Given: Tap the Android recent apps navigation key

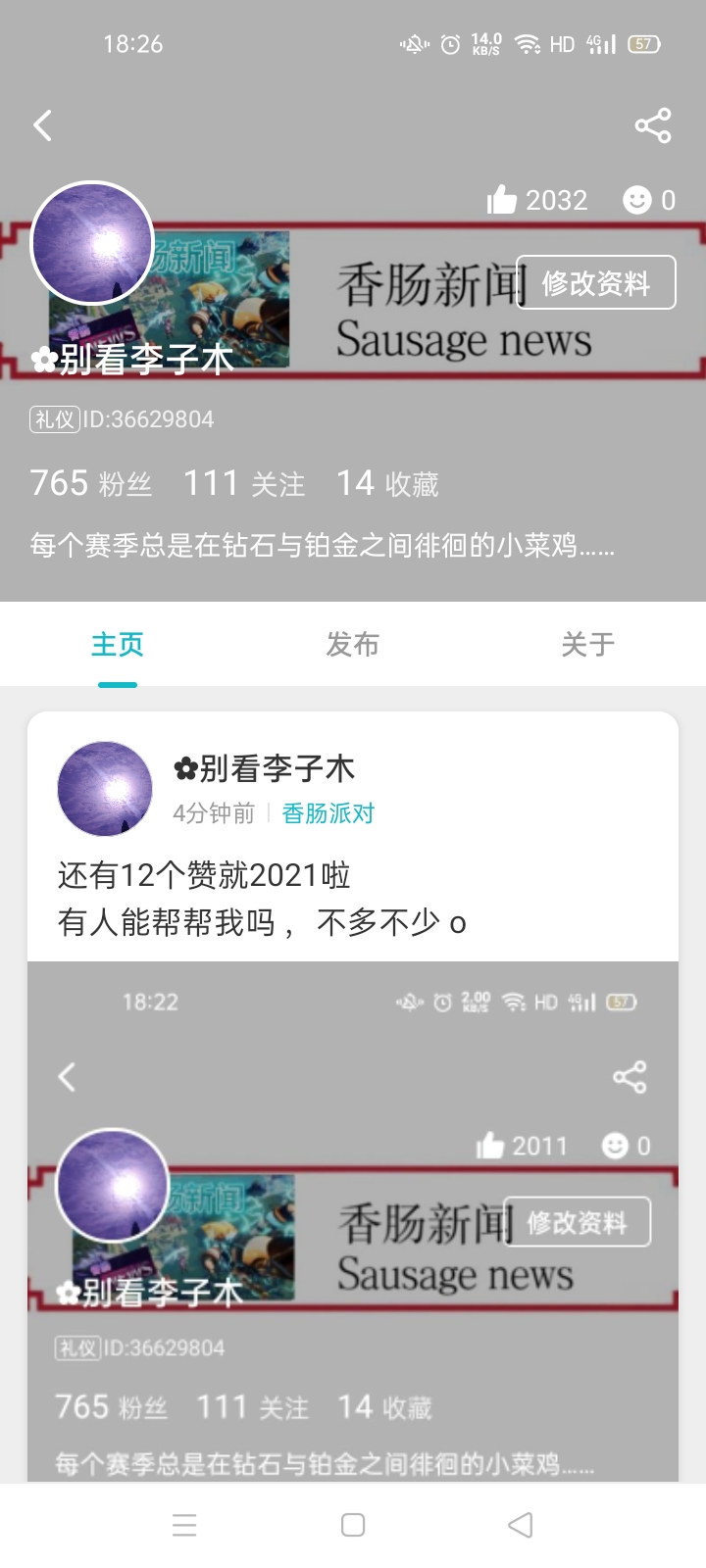Looking at the screenshot, I should pyautogui.click(x=184, y=1525).
